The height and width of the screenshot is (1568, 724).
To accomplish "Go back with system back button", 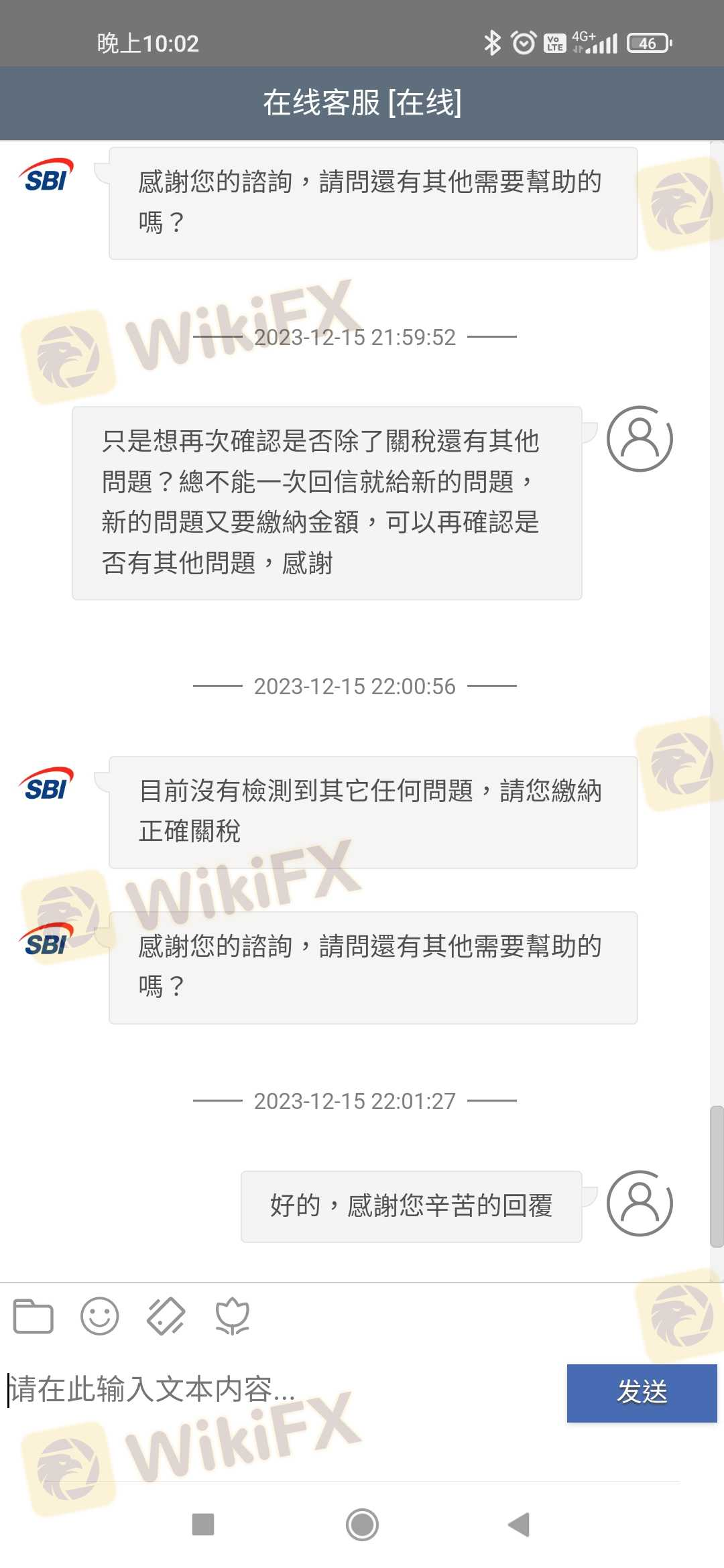I will coord(519,1524).
